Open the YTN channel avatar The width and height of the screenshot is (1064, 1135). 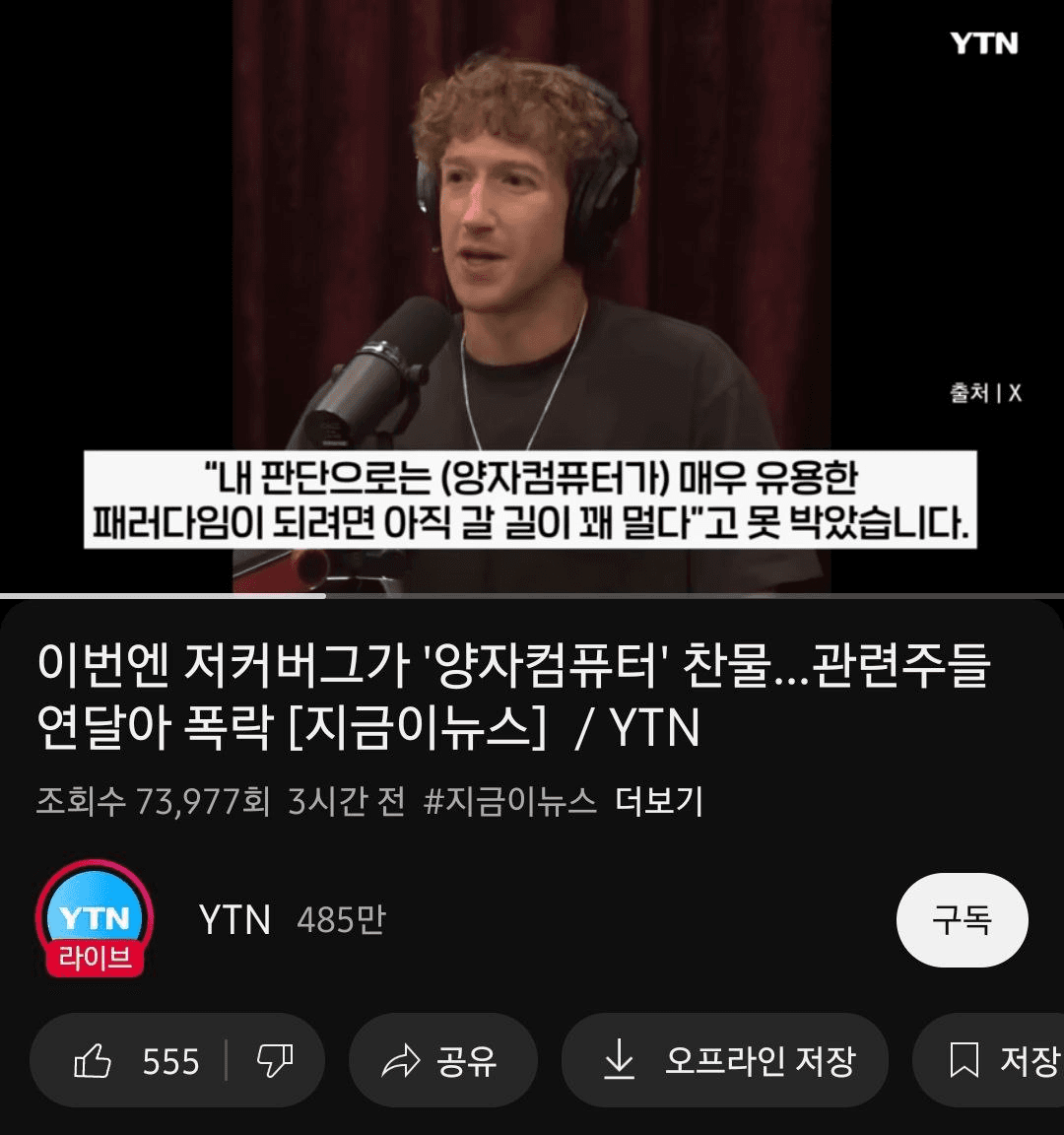[x=95, y=918]
